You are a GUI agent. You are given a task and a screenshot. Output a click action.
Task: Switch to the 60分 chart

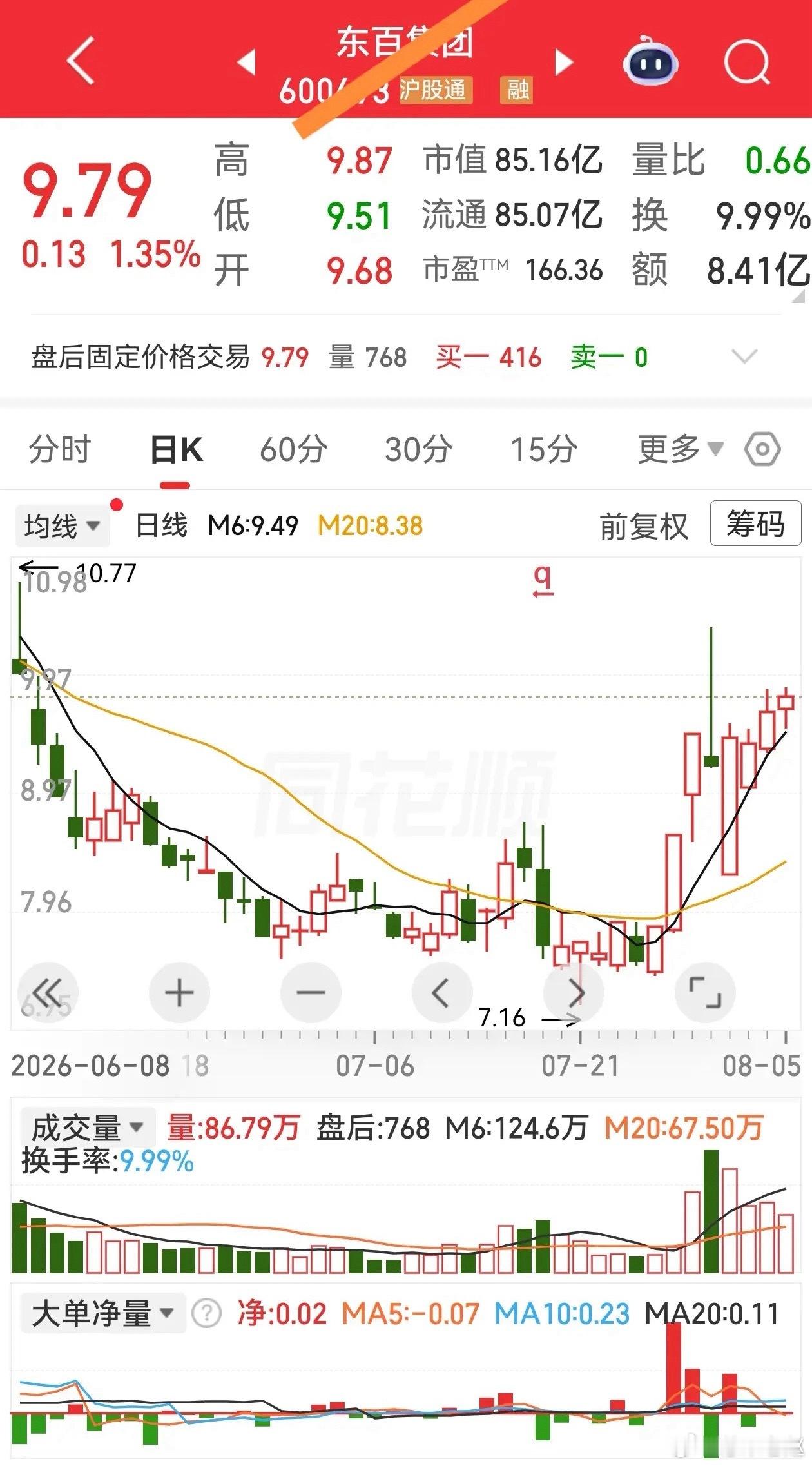click(293, 449)
